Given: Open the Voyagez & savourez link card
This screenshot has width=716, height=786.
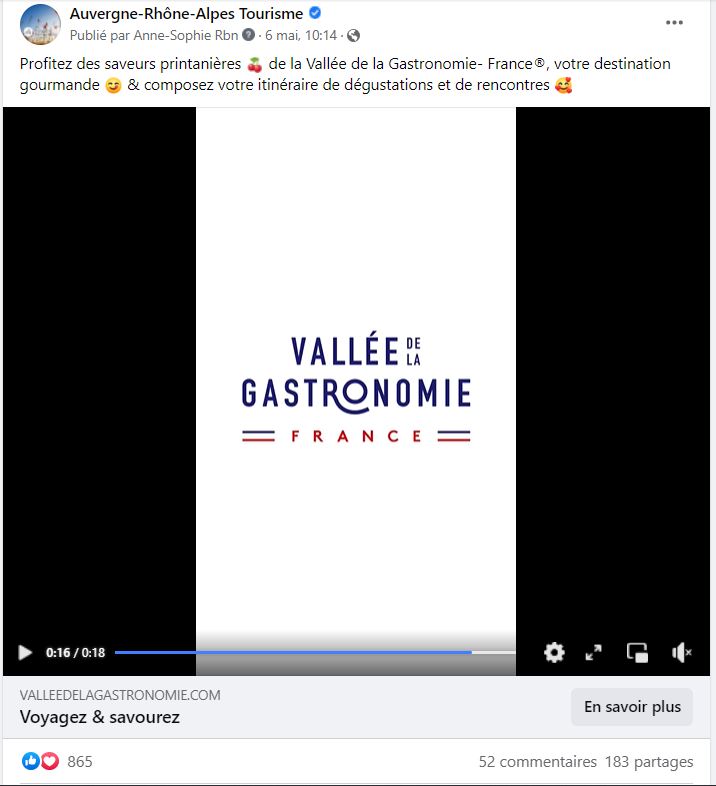Looking at the screenshot, I should 100,717.
